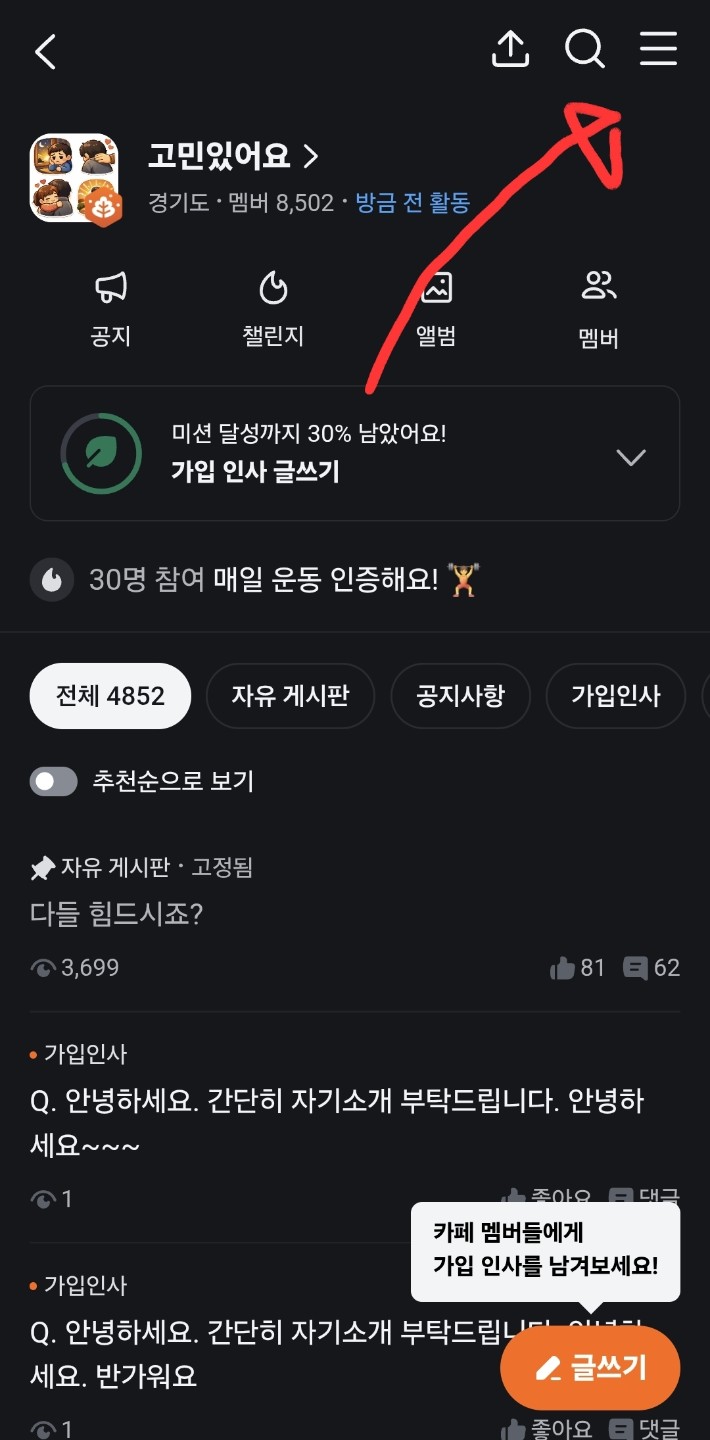The width and height of the screenshot is (710, 1440).
Task: View the 앨범 album
Action: pyautogui.click(x=436, y=309)
